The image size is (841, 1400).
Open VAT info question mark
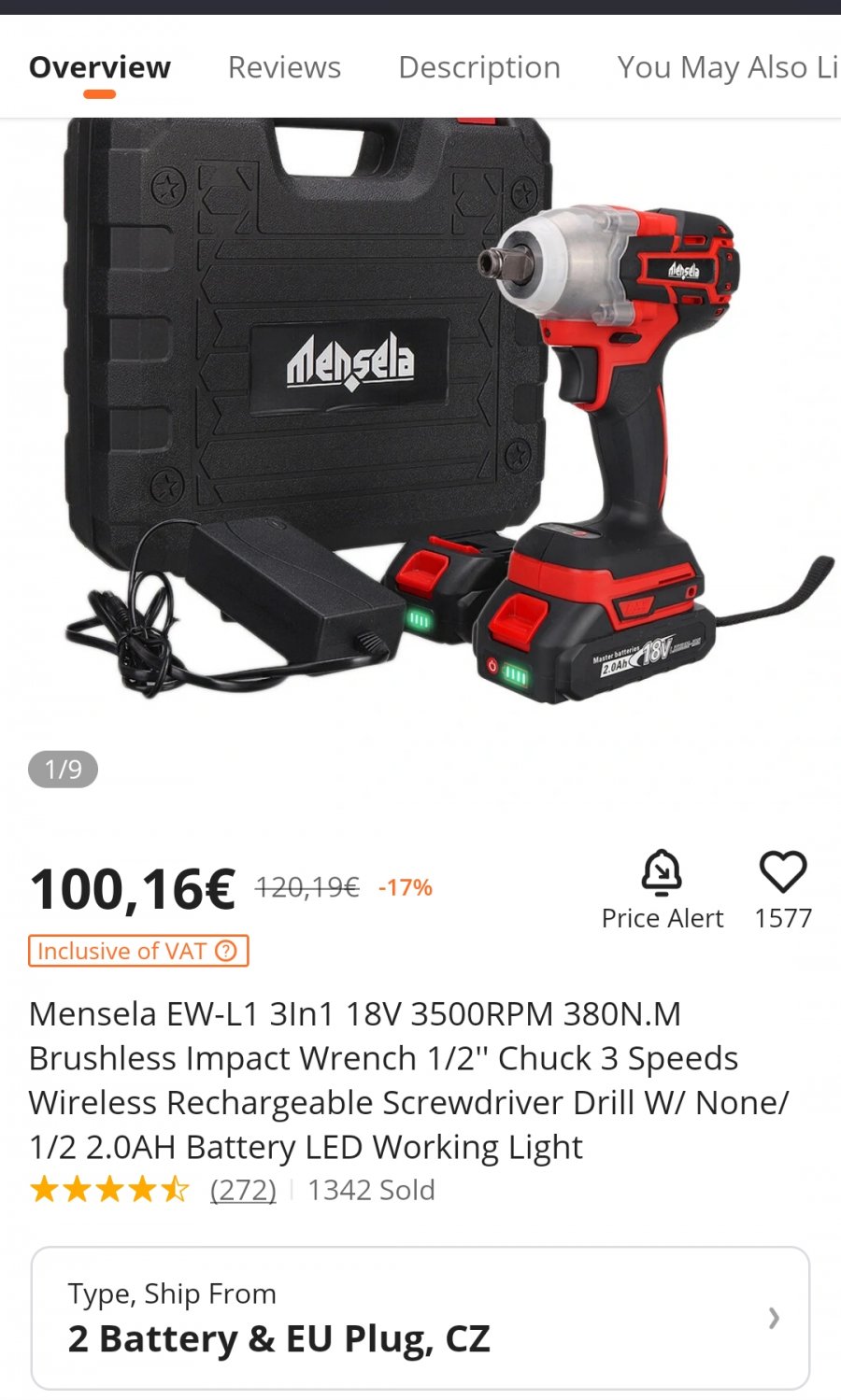(226, 951)
